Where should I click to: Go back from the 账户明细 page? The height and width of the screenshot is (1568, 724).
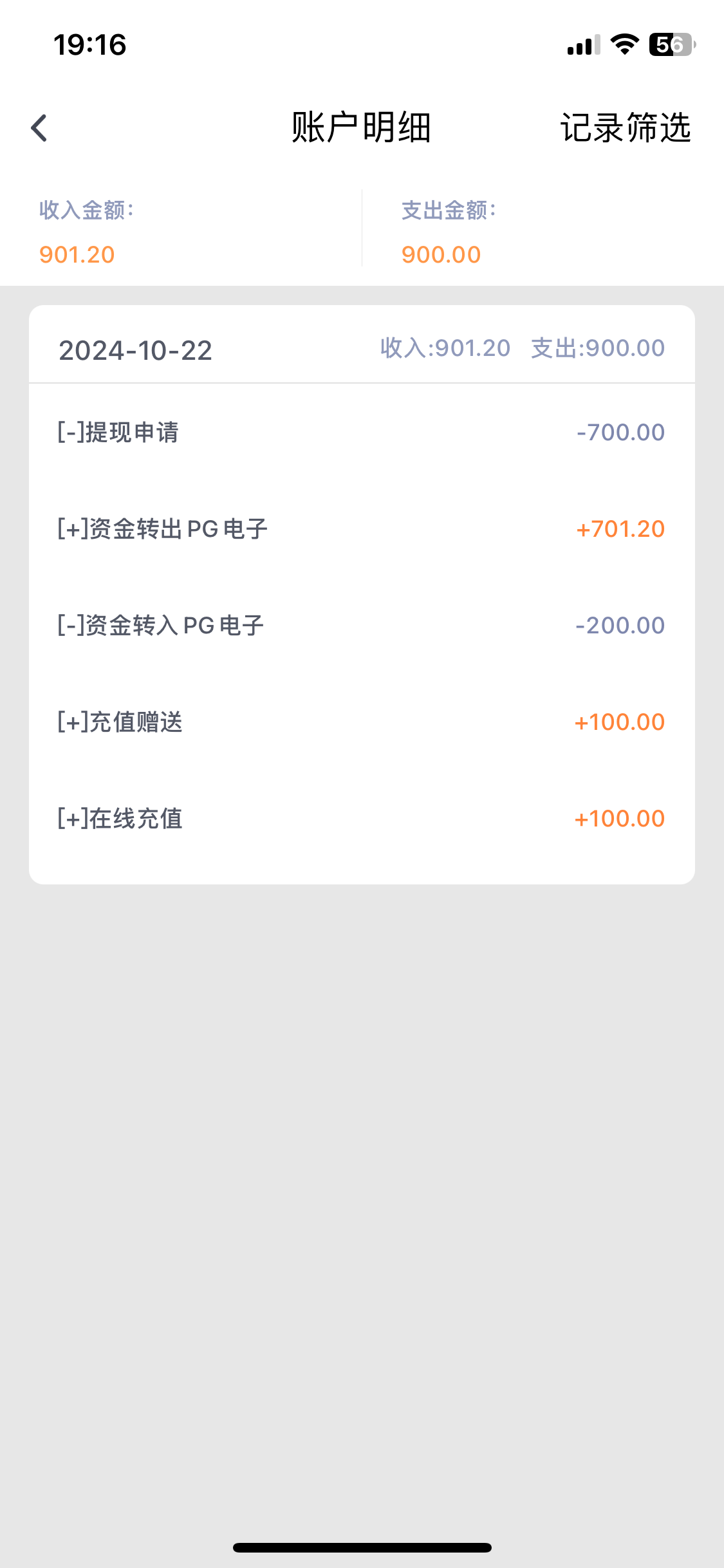(x=39, y=127)
